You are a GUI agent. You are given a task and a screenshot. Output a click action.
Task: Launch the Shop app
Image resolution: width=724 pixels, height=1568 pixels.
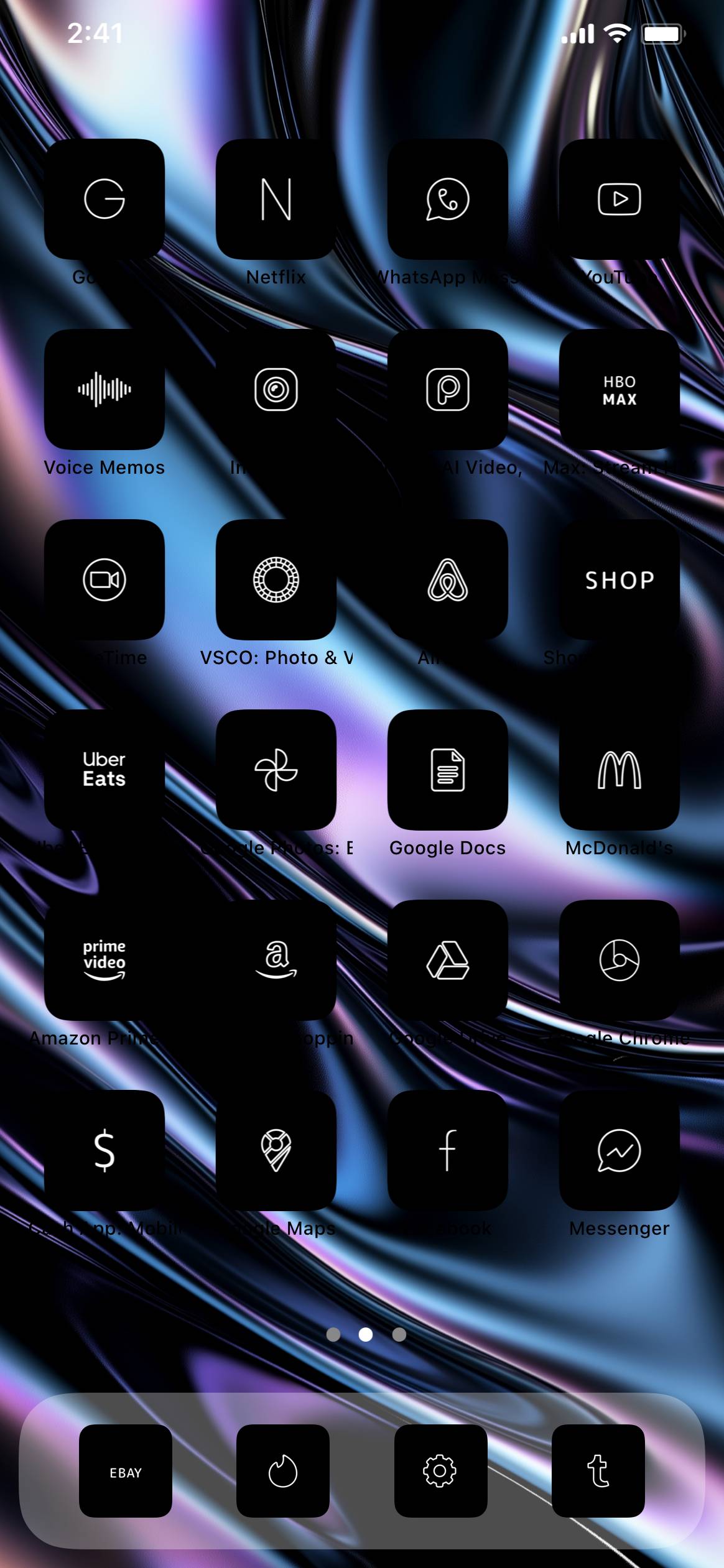pyautogui.click(x=619, y=579)
